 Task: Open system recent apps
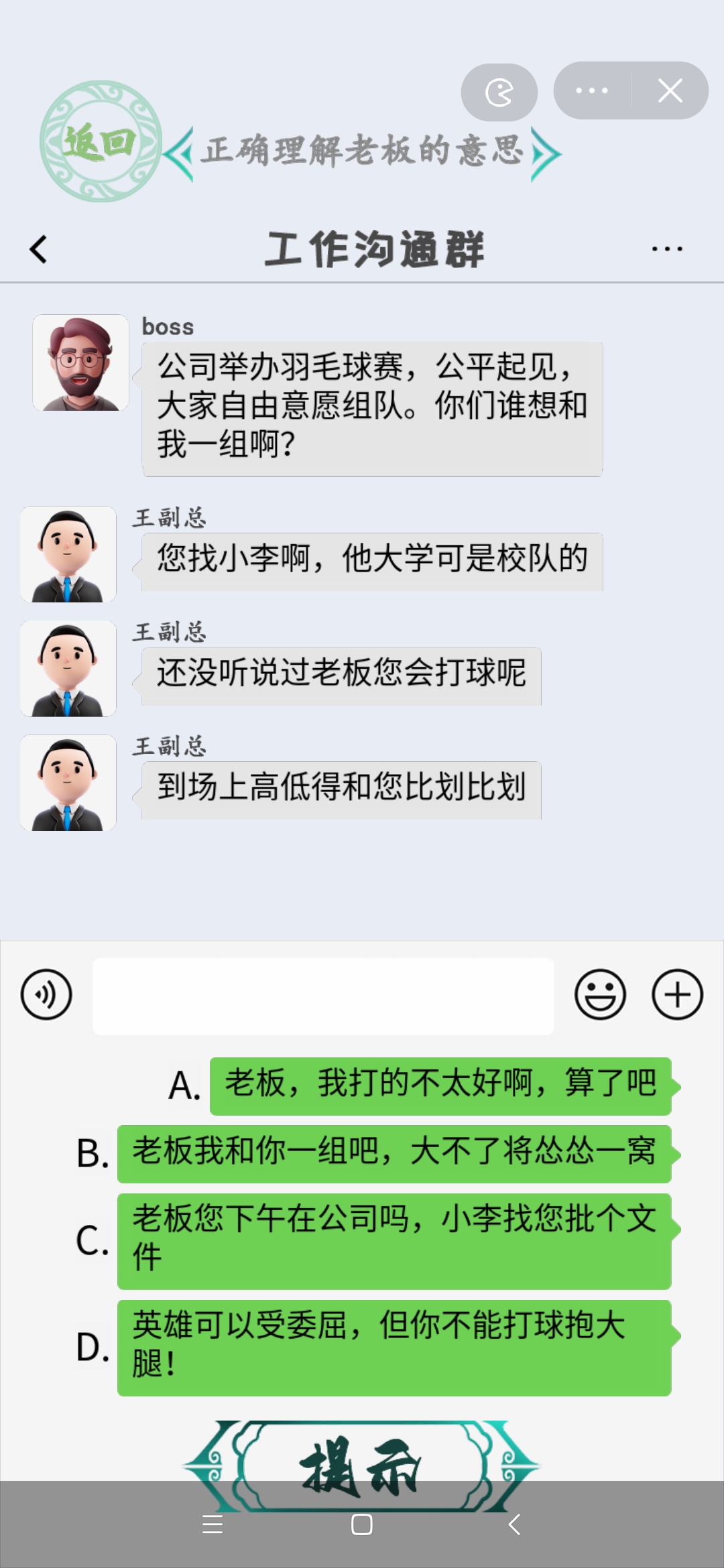(213, 1525)
